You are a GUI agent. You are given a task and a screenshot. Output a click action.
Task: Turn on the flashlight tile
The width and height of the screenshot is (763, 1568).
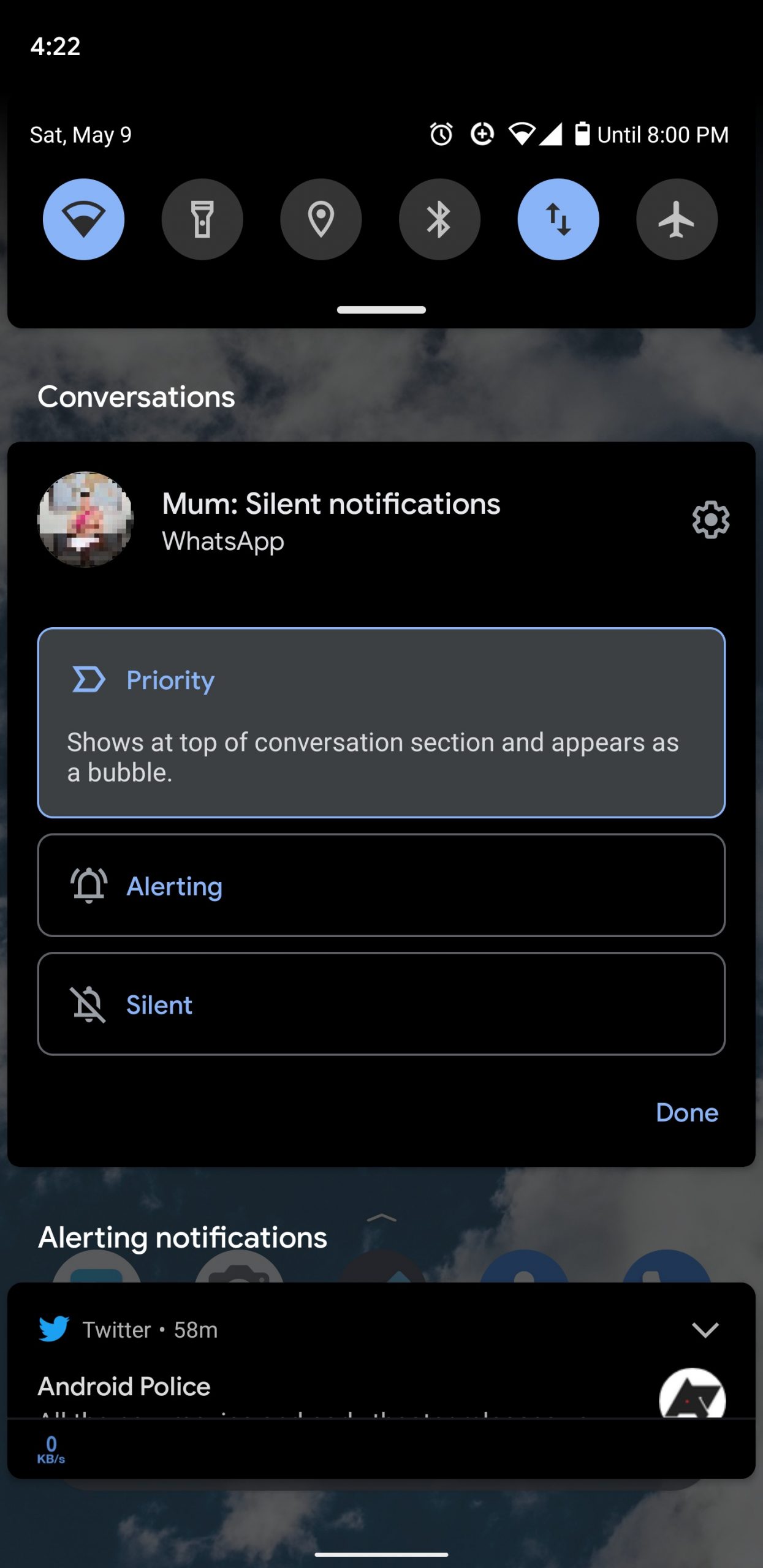202,219
